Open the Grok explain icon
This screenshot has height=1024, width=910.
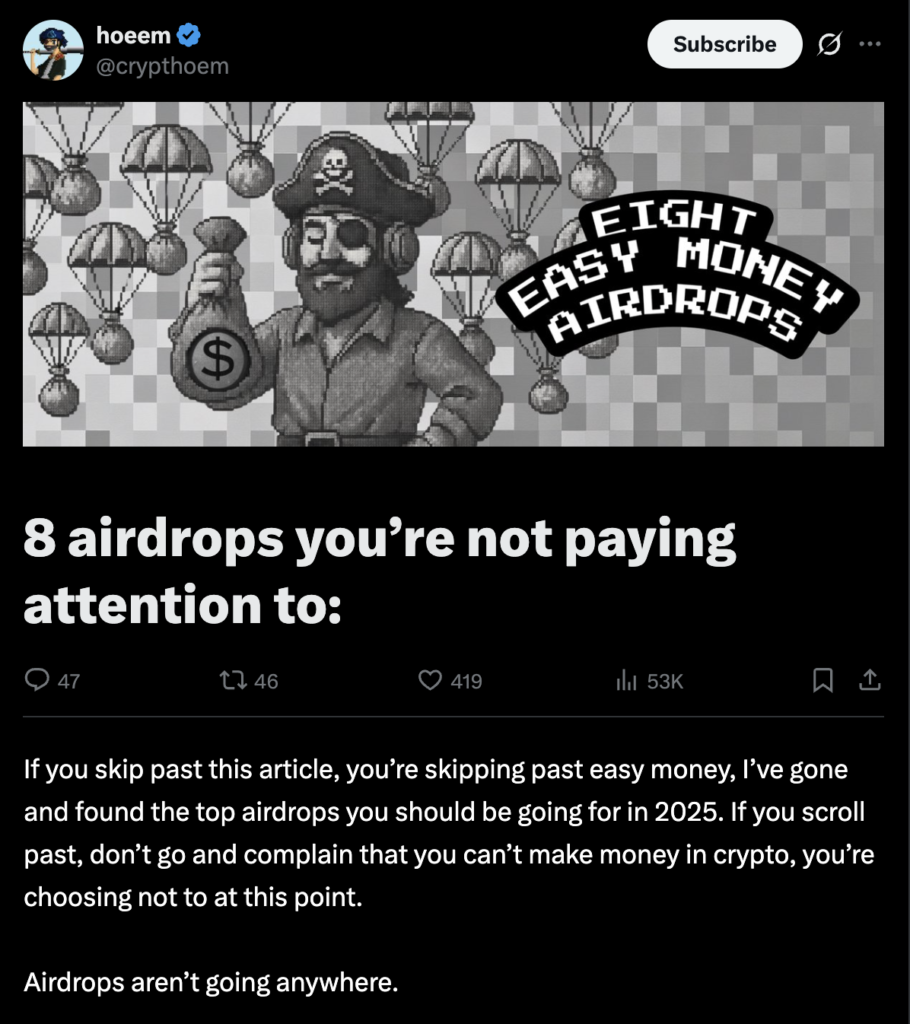(x=829, y=45)
